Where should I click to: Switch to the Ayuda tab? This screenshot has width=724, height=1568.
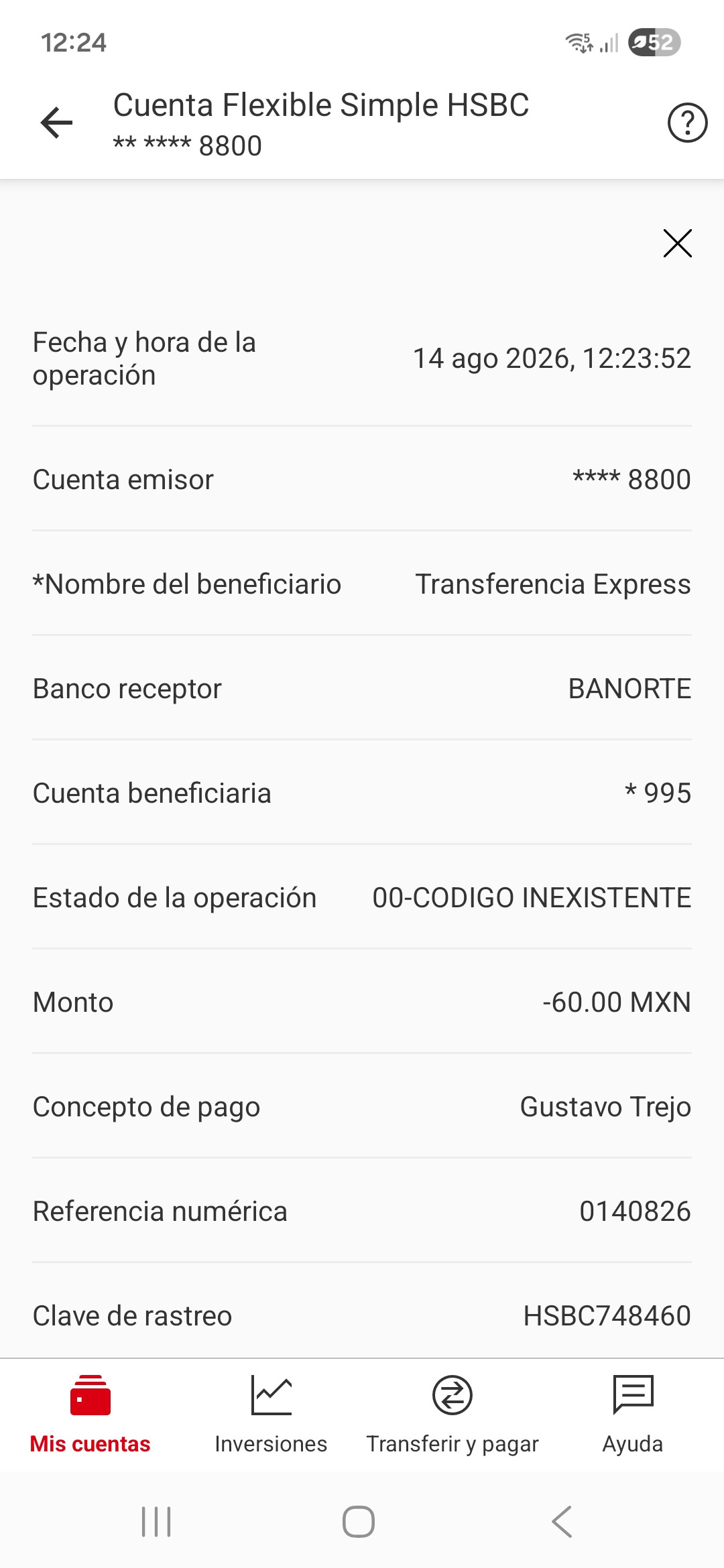633,1415
